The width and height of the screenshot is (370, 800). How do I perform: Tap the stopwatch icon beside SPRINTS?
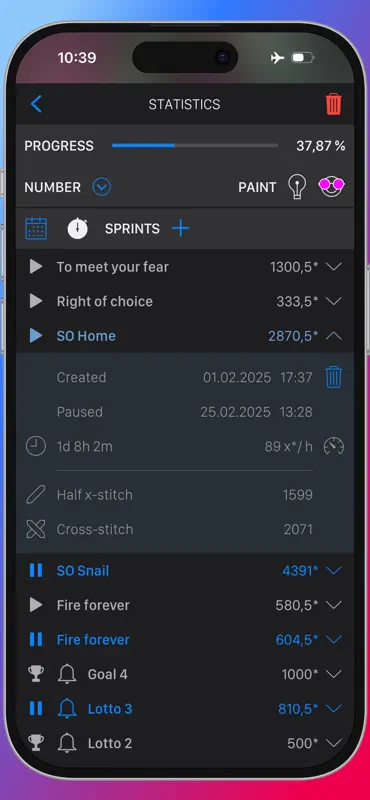78,228
